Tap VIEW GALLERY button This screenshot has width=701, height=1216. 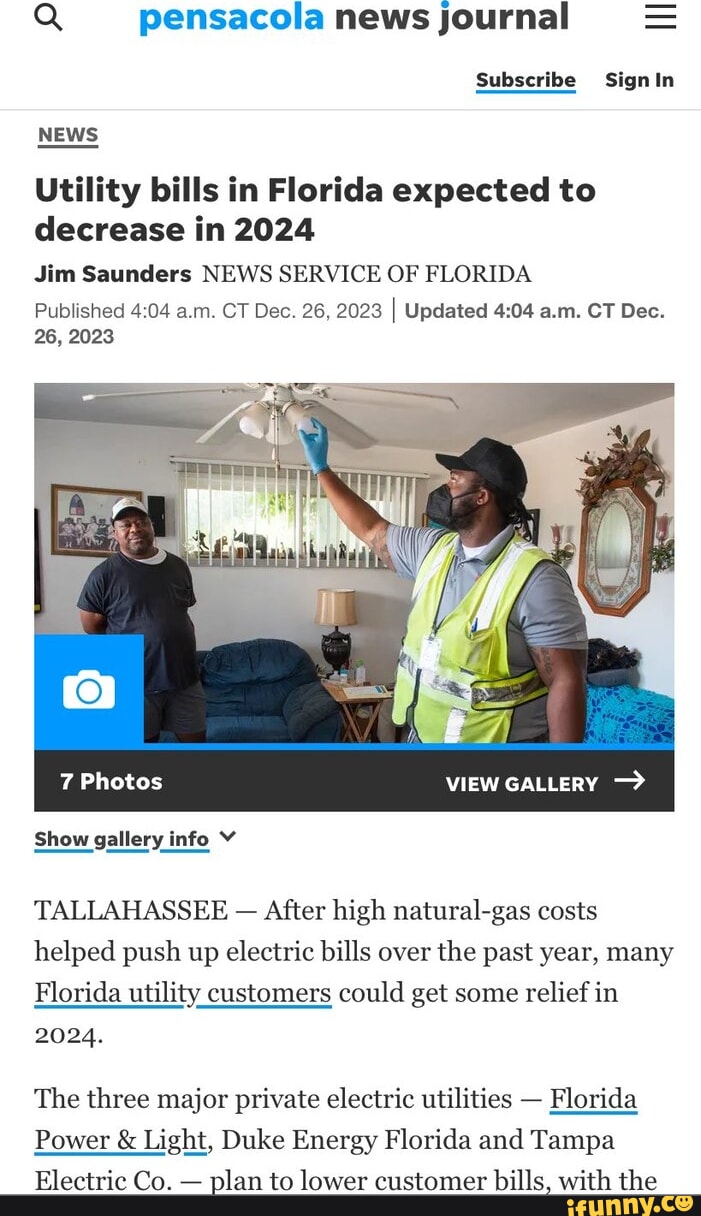point(545,783)
